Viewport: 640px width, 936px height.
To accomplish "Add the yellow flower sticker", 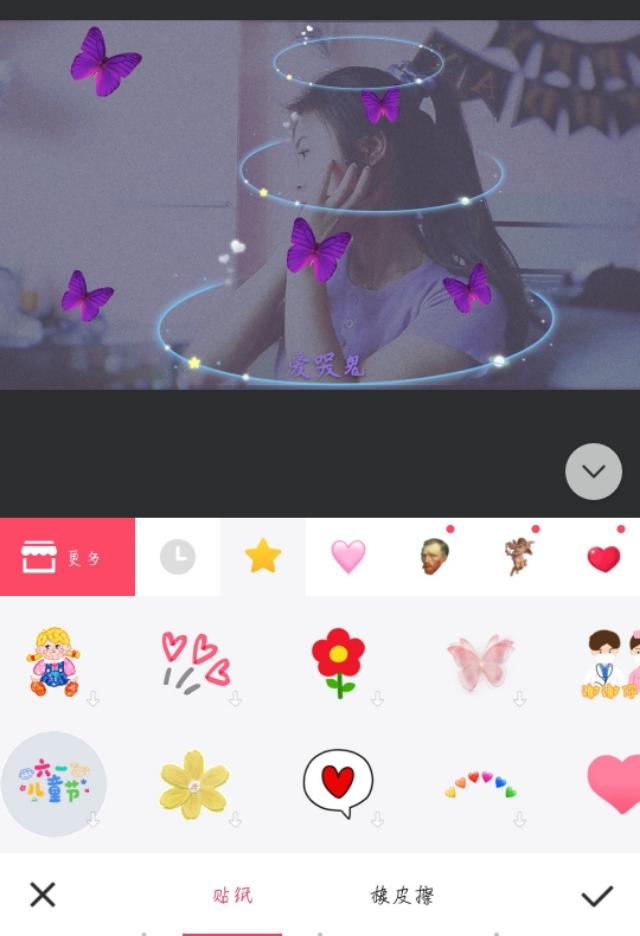I will pyautogui.click(x=194, y=785).
